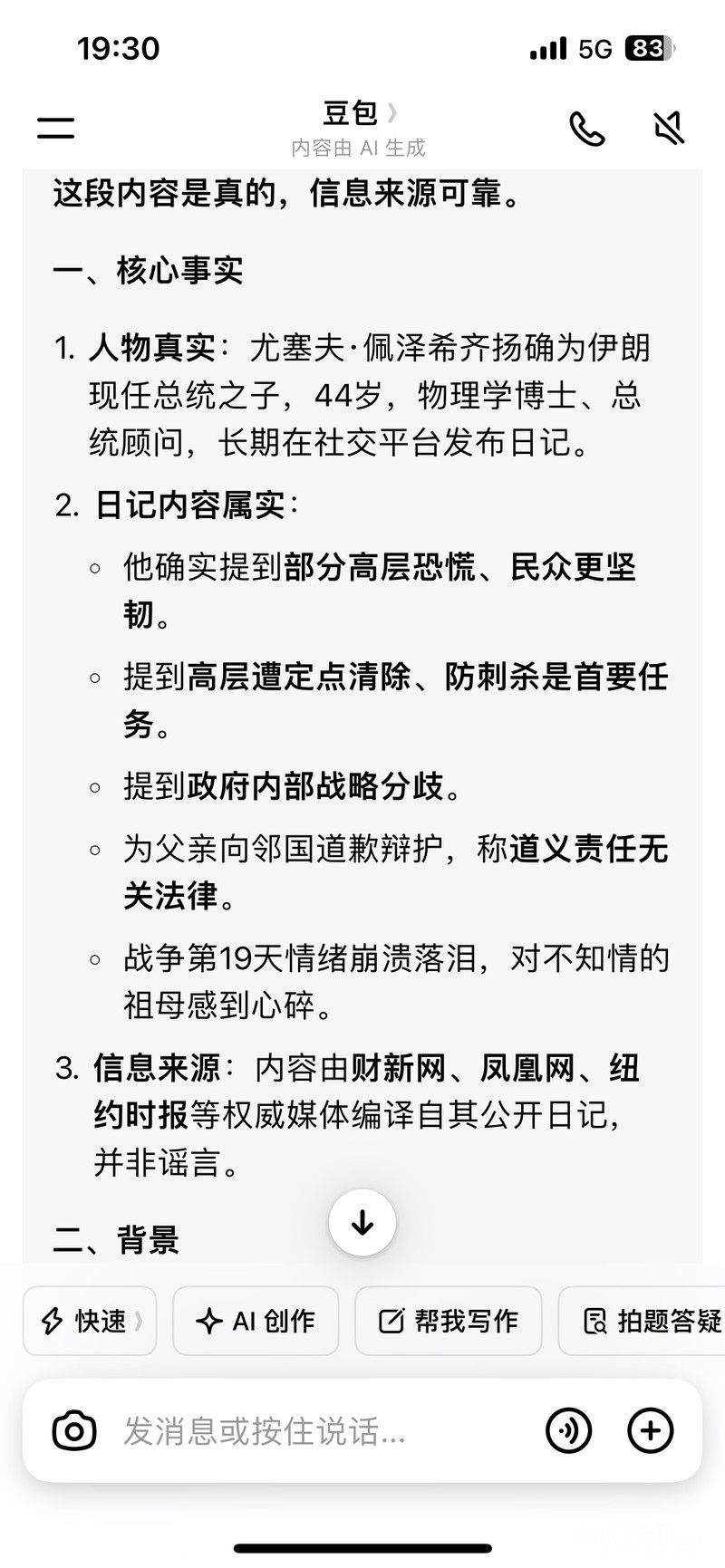Viewport: 725px width, 1568px height.
Task: Open the camera in the input bar
Action: (74, 1431)
